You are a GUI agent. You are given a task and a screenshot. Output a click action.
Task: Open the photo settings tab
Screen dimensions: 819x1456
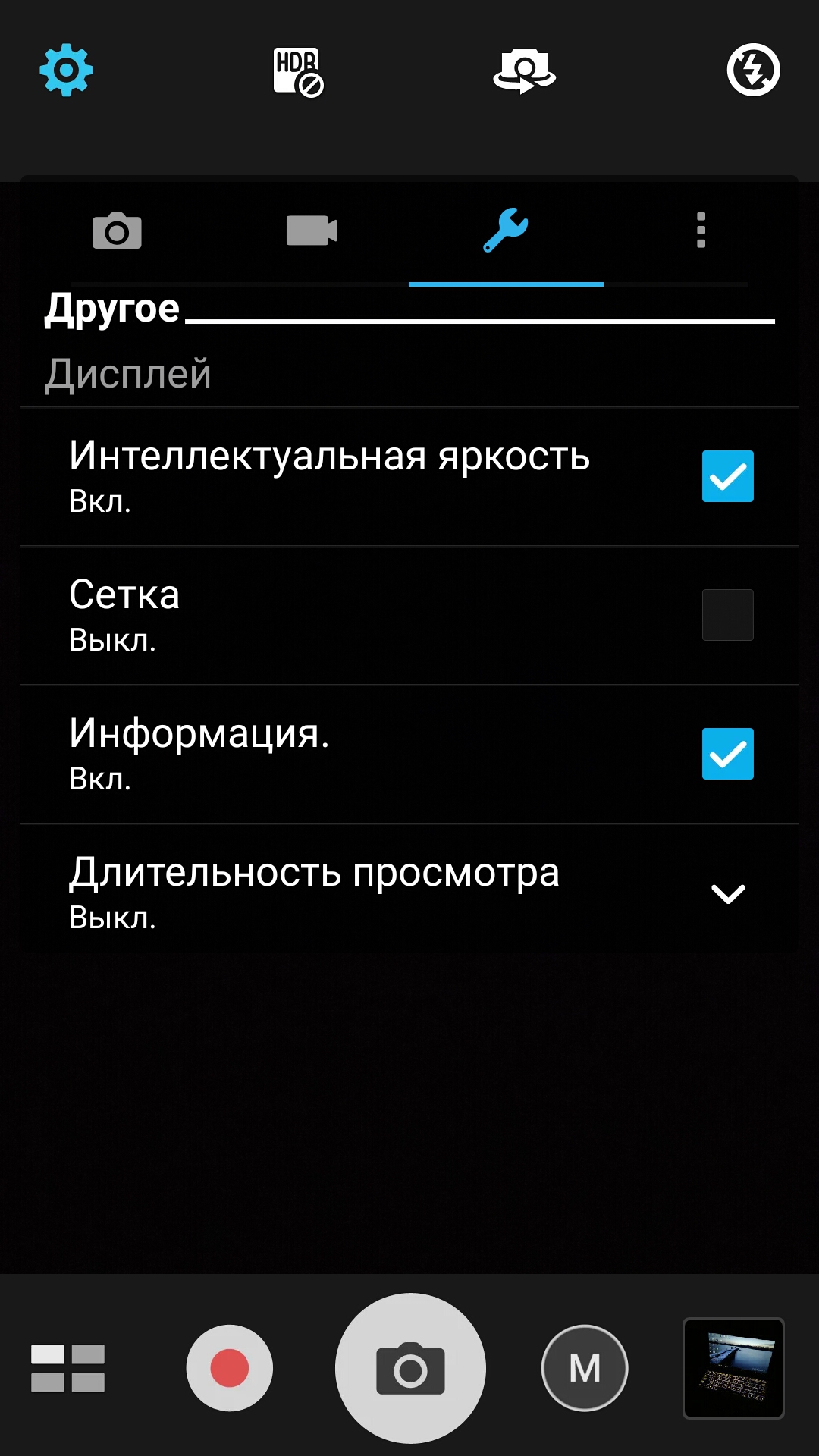pos(117,231)
